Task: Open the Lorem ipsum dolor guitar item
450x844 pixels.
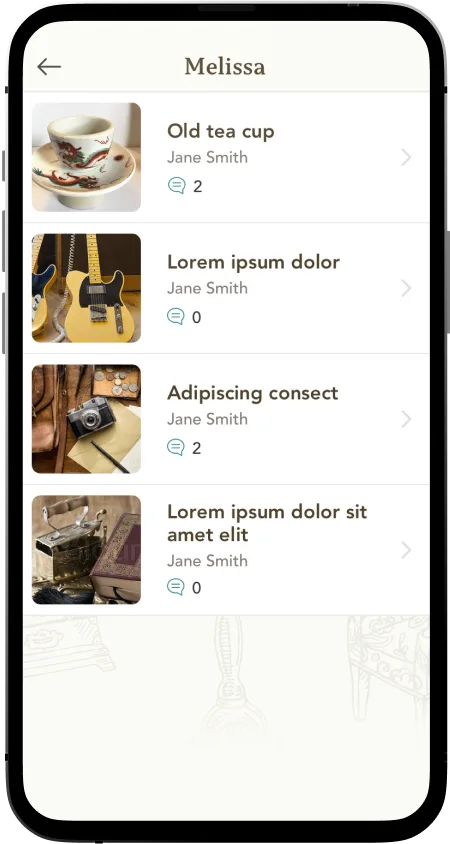Action: (226, 288)
